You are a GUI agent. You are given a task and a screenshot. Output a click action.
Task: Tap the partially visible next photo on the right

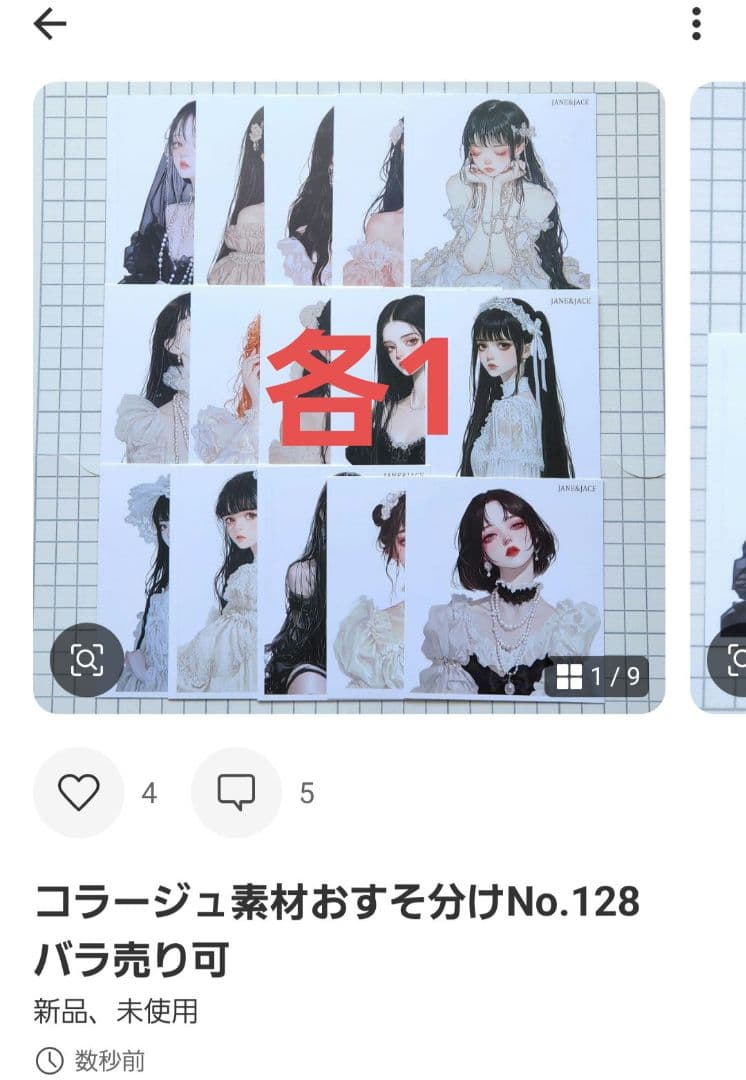point(720,400)
